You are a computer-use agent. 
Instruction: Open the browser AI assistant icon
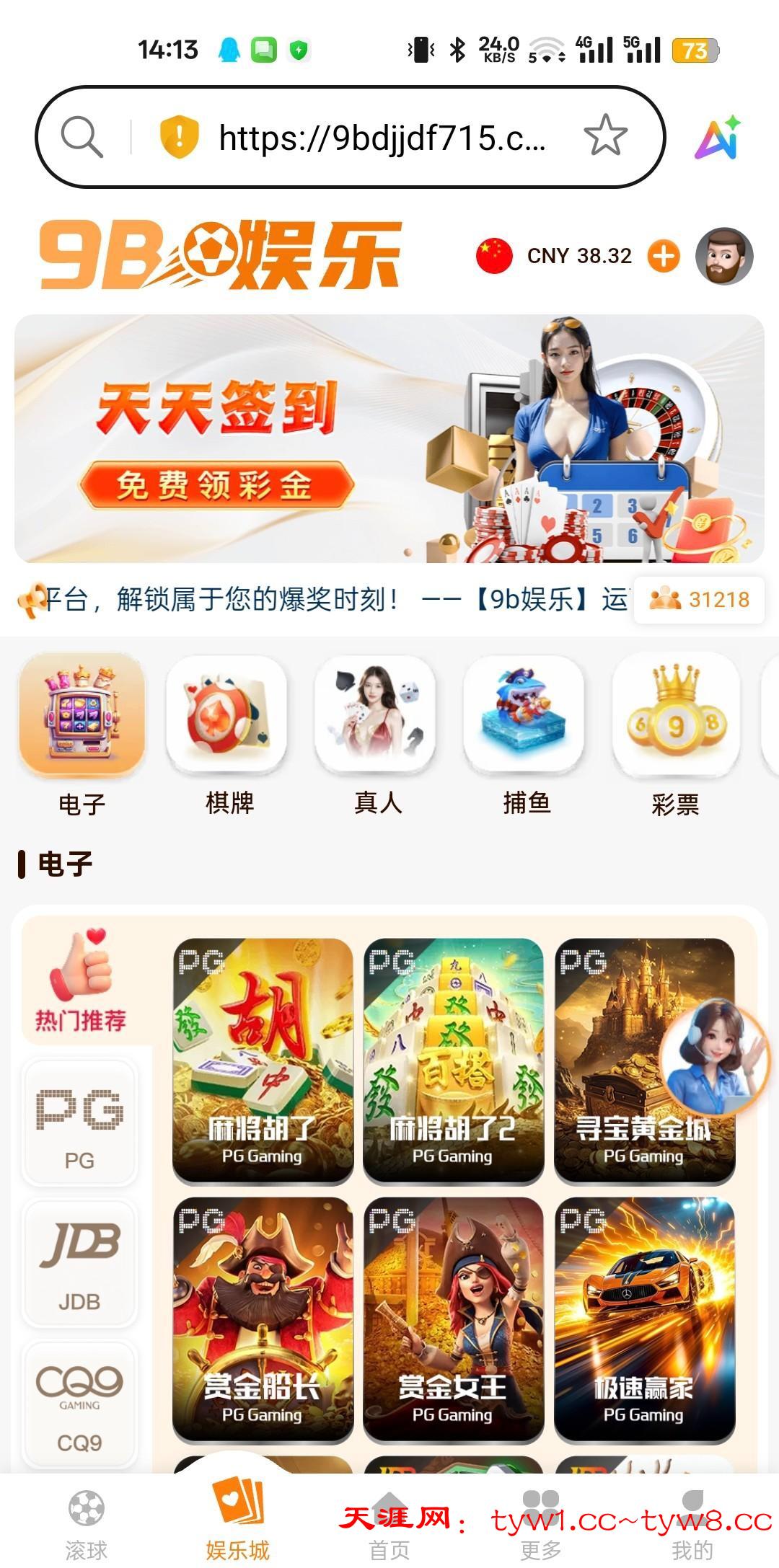pos(718,137)
